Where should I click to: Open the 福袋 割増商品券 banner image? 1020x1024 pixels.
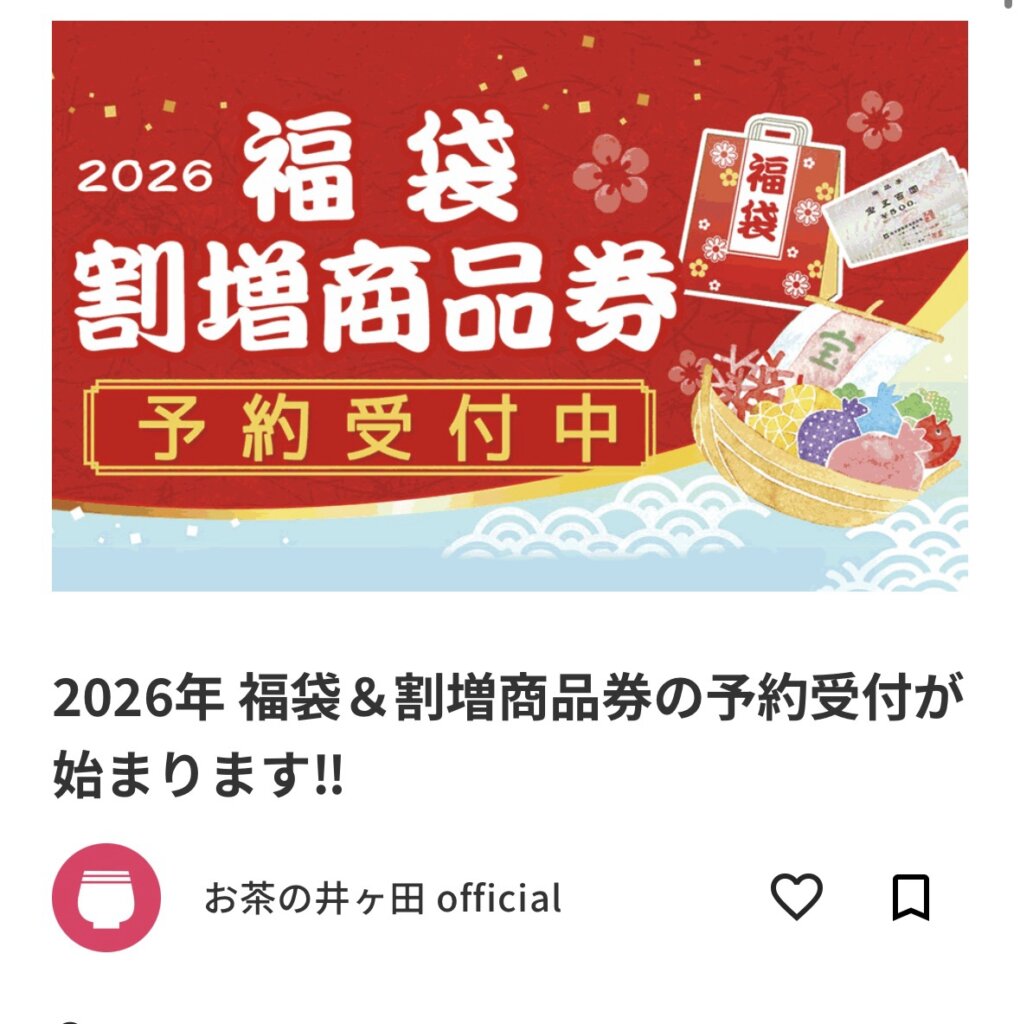click(510, 306)
